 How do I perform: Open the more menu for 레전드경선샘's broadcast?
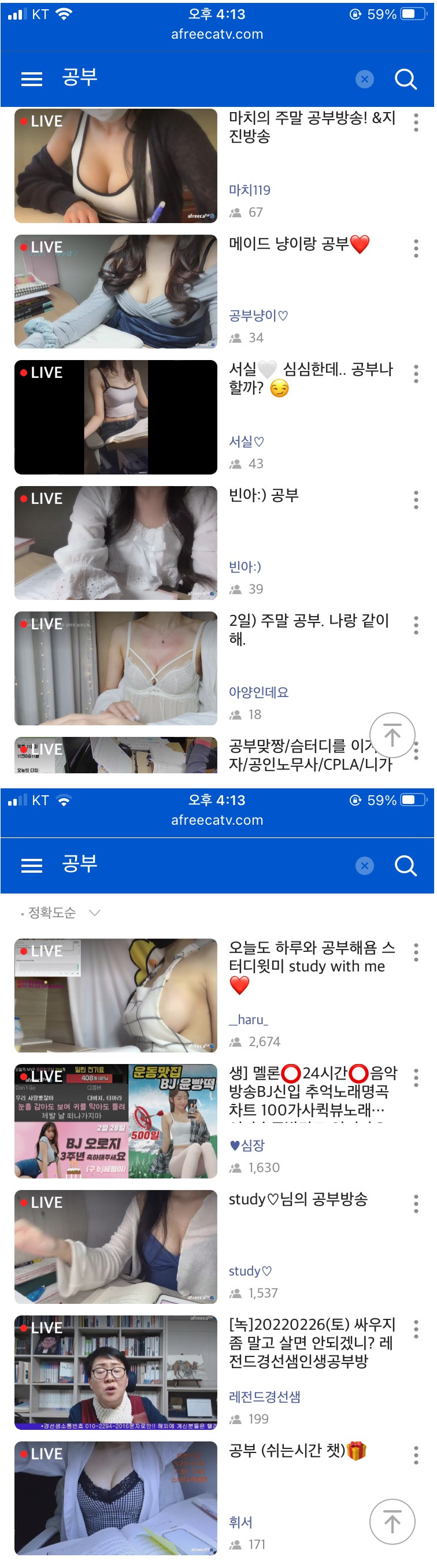click(x=416, y=1329)
